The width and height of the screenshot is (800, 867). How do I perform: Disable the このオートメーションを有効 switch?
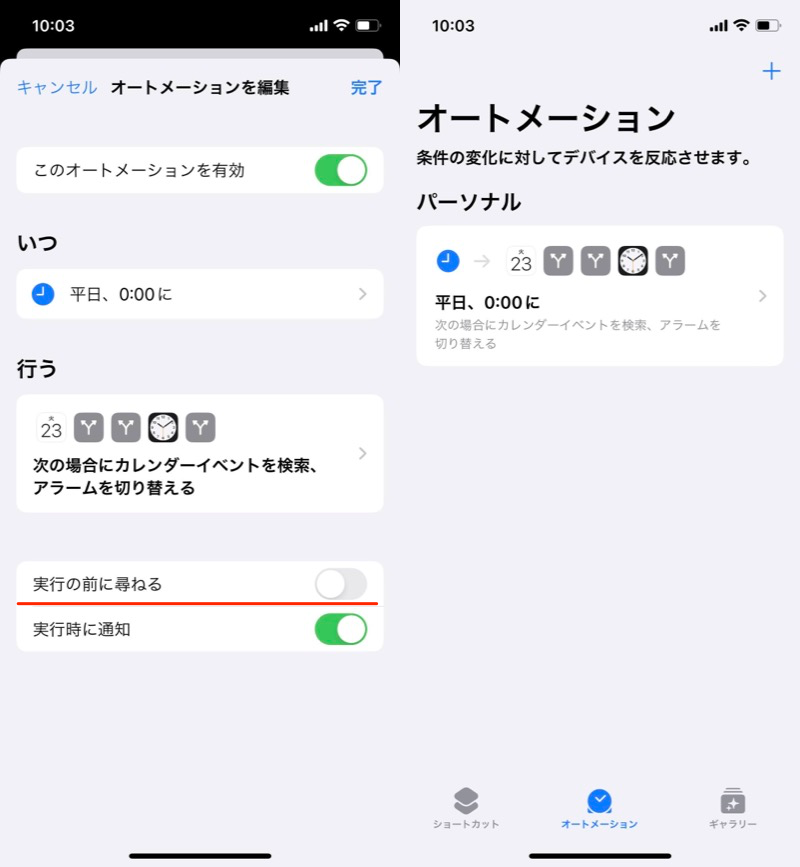click(341, 171)
